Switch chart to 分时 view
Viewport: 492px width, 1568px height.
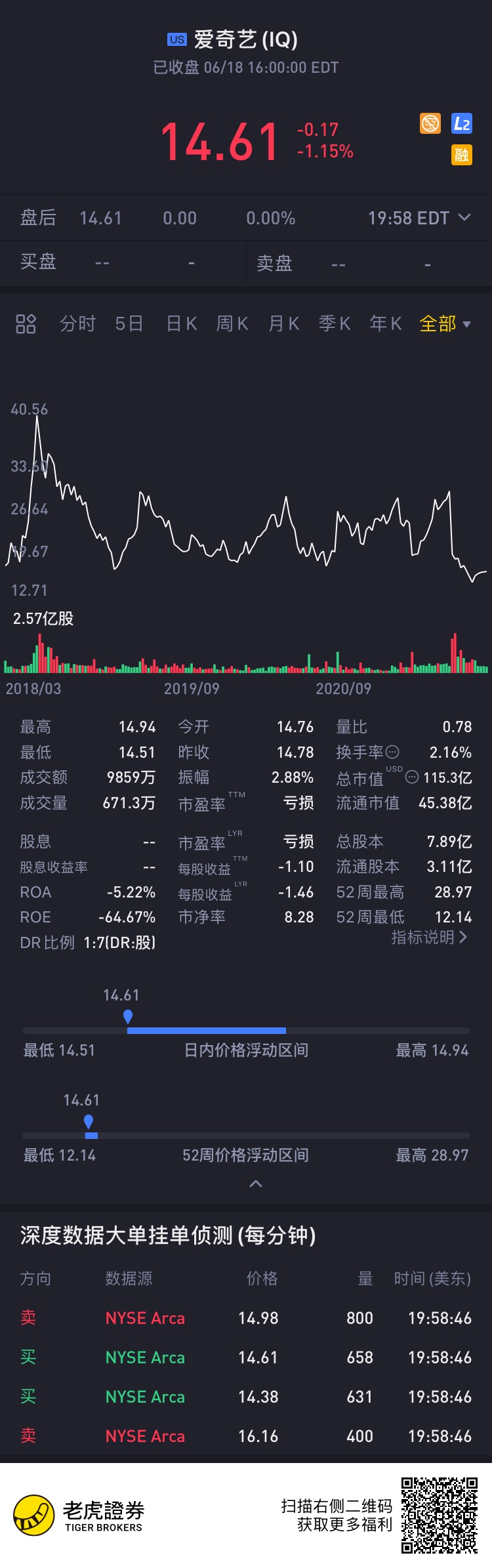[77, 323]
